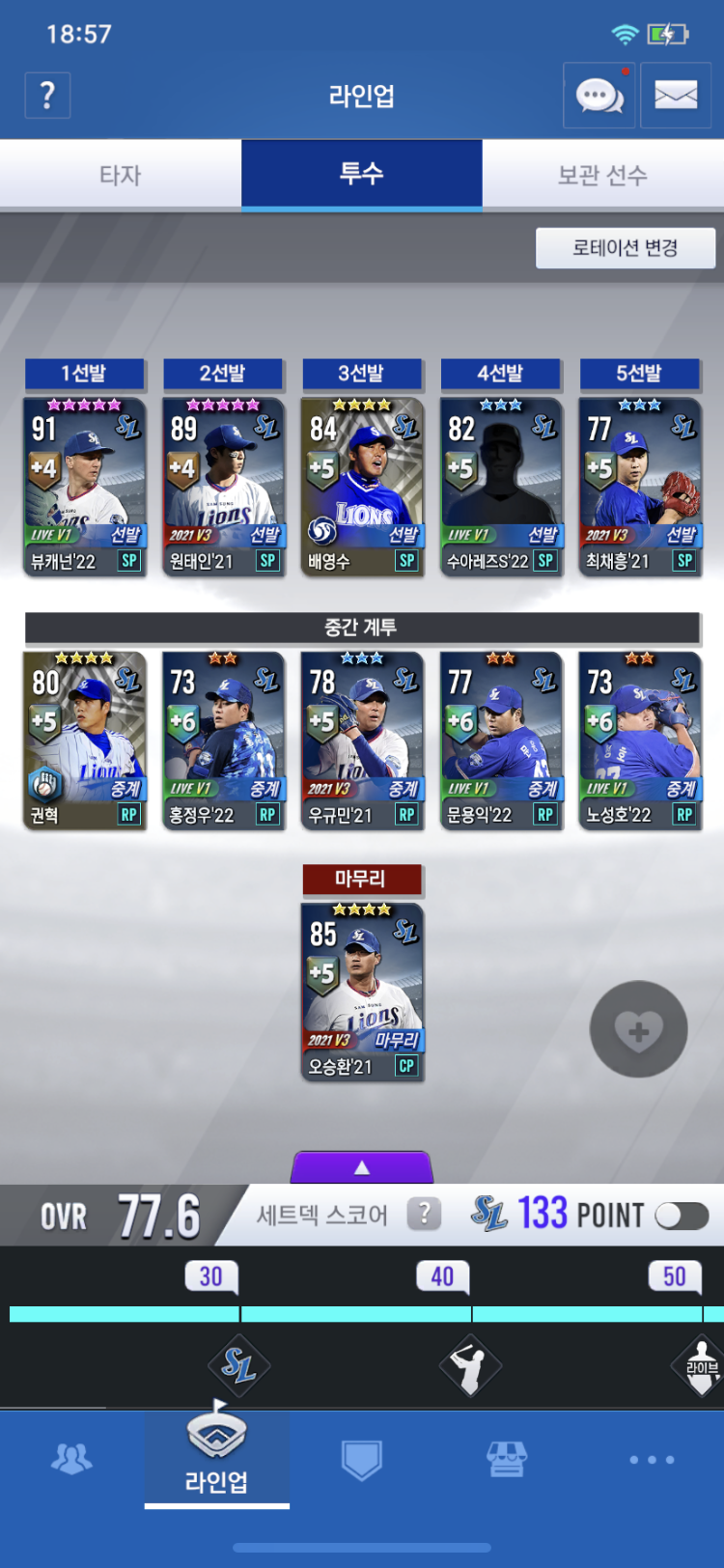
Task: Toggle the 133 POINT switch
Action: coord(682,1216)
